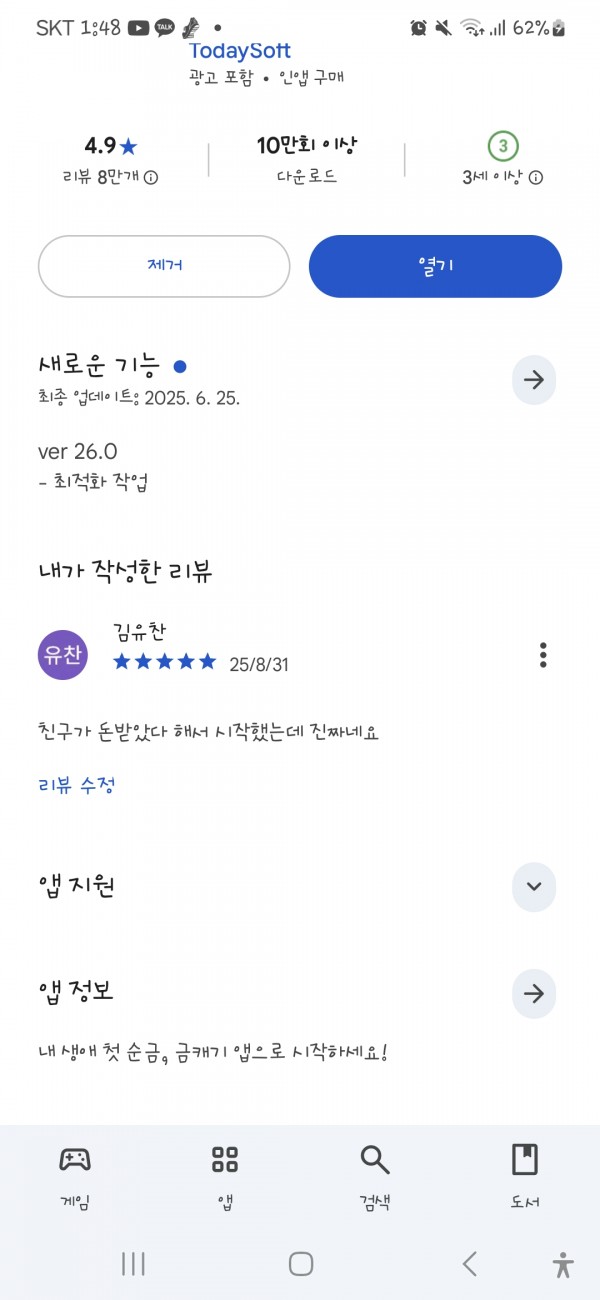Open 새로운 기능 details arrow
This screenshot has height=1300, width=600.
[534, 380]
